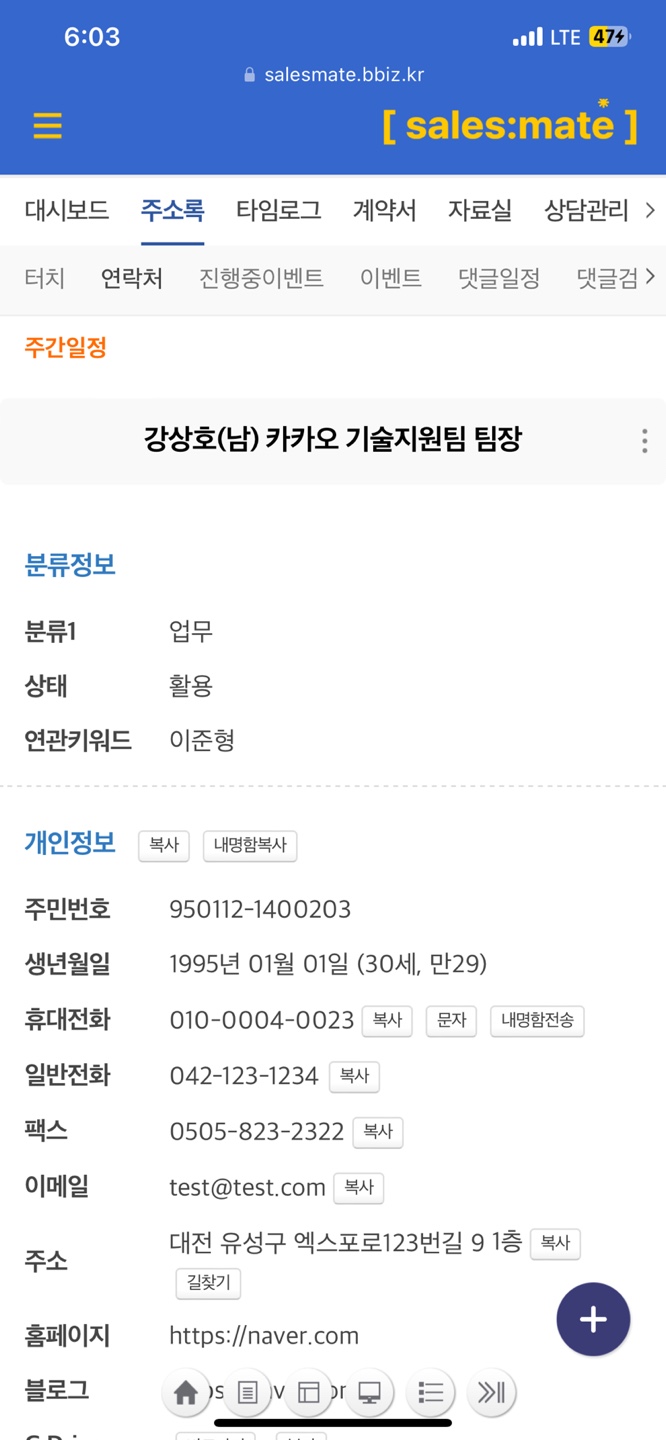The height and width of the screenshot is (1440, 666).
Task: Open the overflow menu for 강상호
Action: [x=644, y=441]
